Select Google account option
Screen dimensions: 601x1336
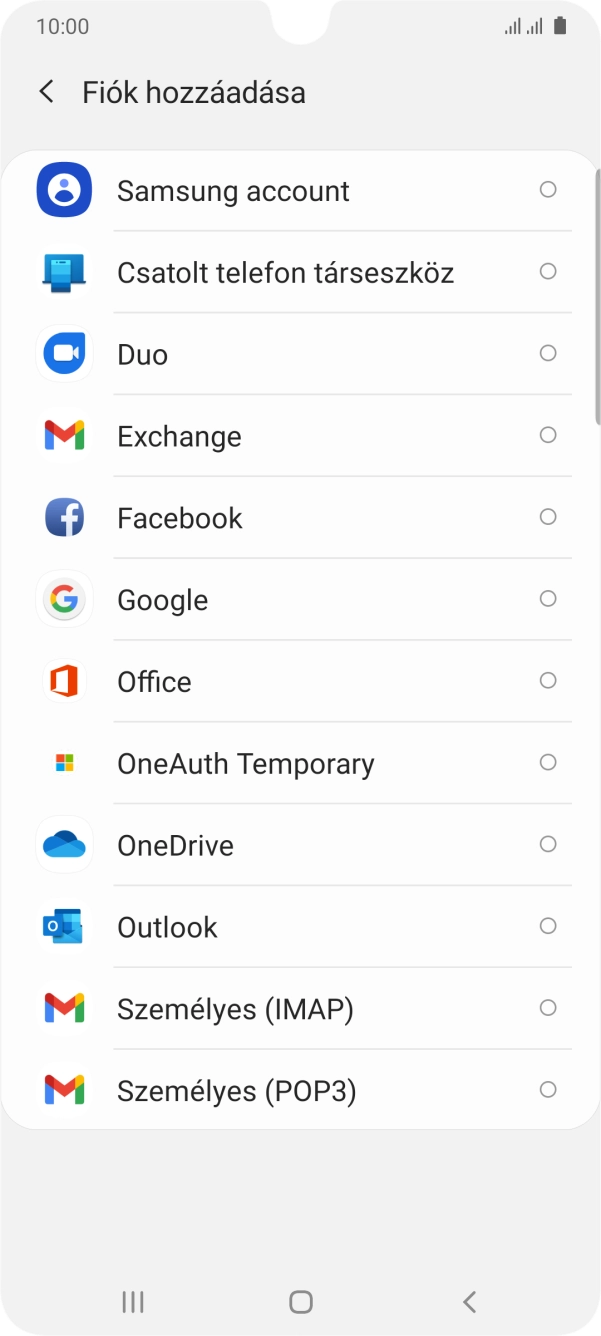tap(300, 600)
